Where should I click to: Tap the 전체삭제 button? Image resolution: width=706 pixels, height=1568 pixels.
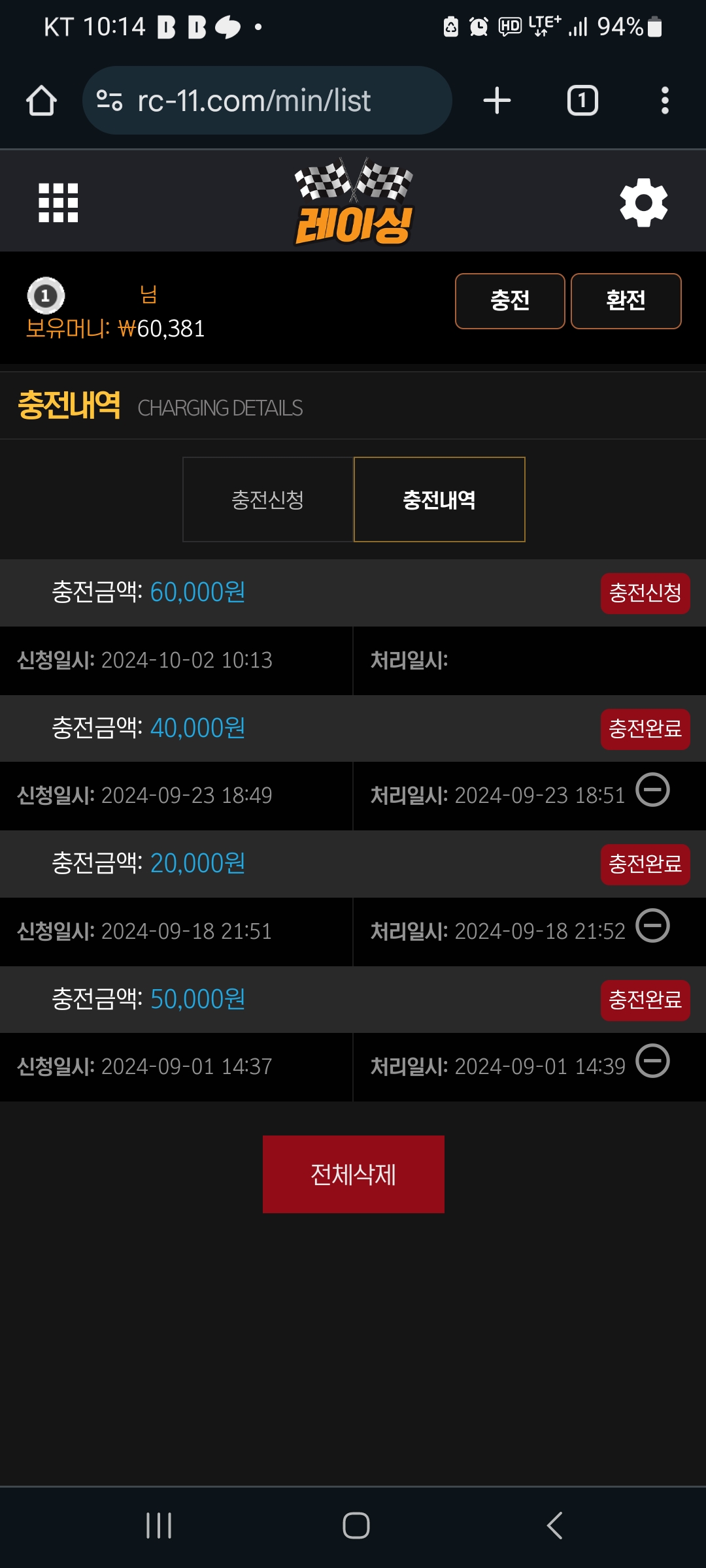pos(354,1174)
